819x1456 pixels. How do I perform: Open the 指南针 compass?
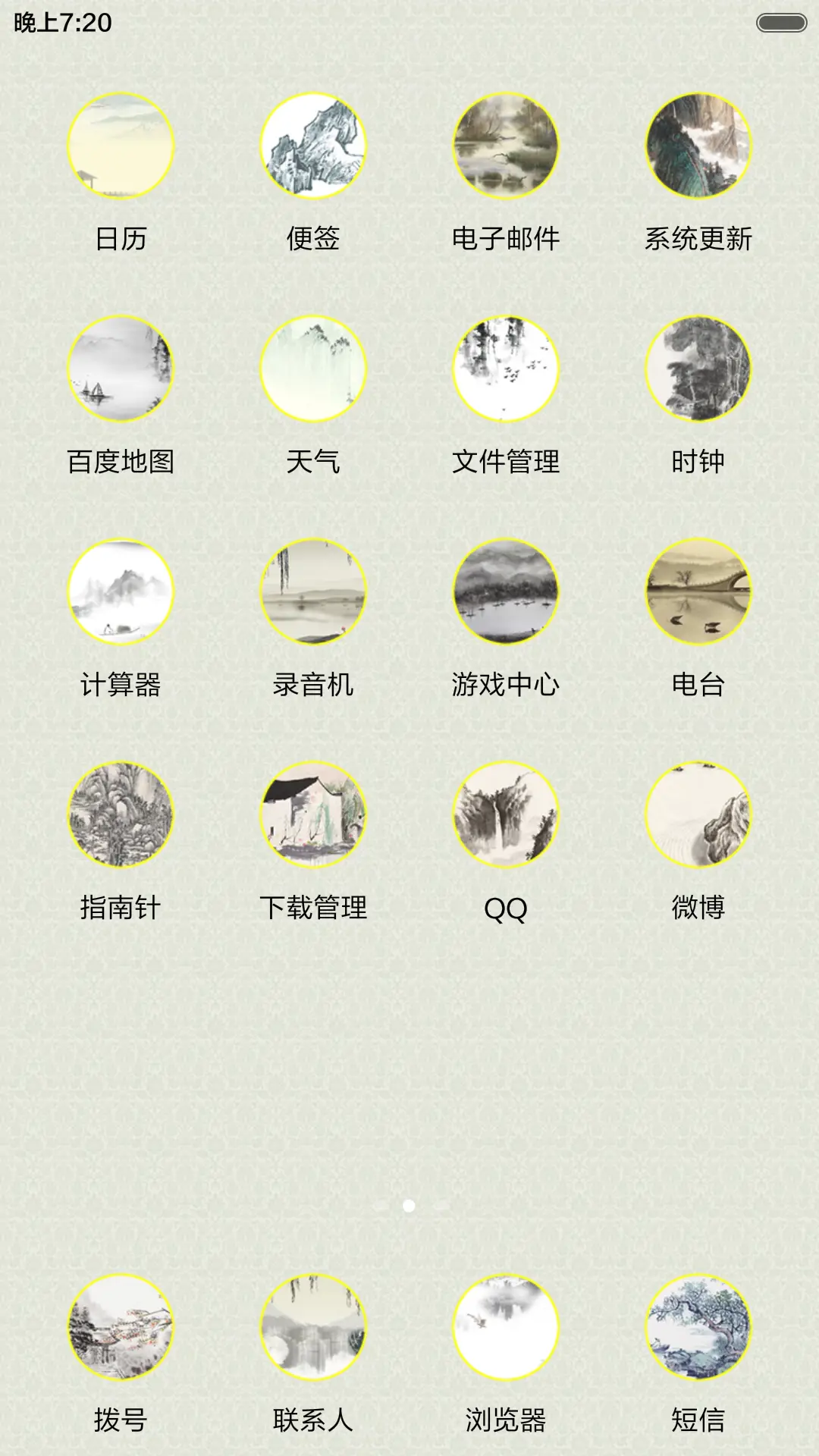pyautogui.click(x=121, y=815)
